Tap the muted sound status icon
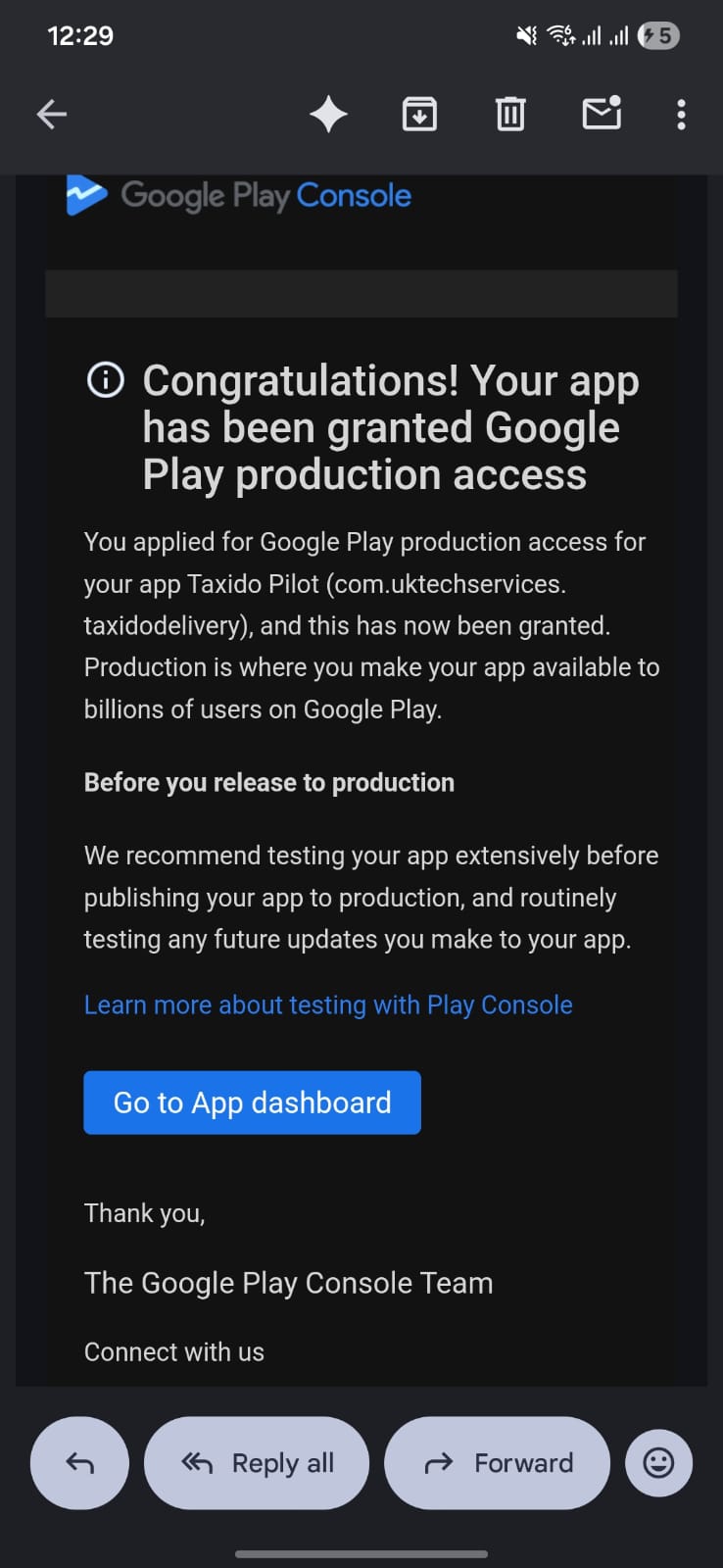The height and width of the screenshot is (1568, 723). [525, 35]
